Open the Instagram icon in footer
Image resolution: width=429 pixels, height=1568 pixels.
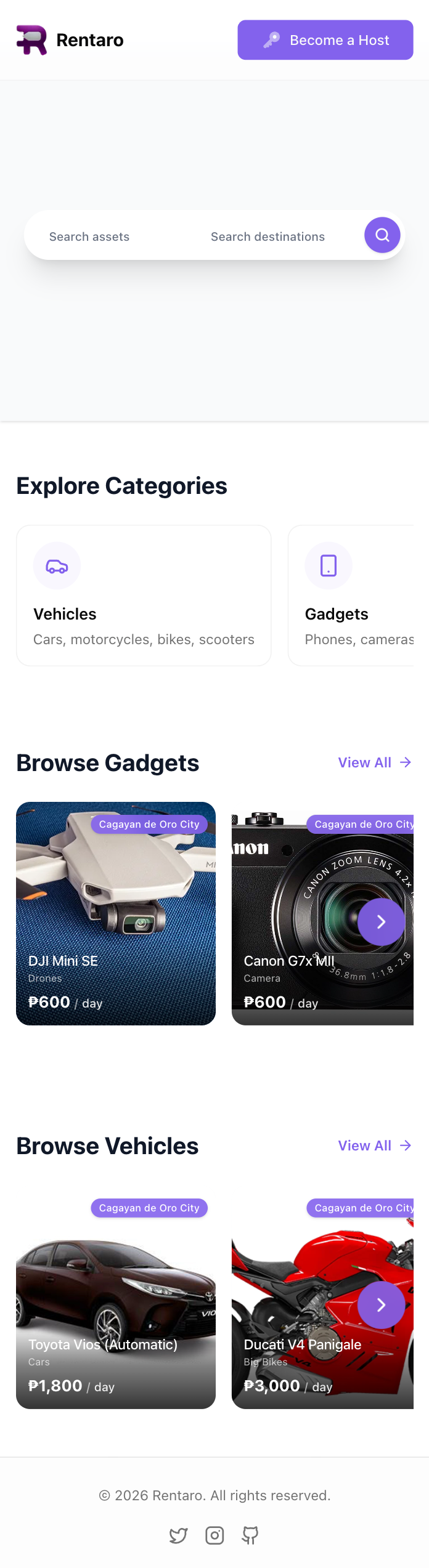[214, 1535]
